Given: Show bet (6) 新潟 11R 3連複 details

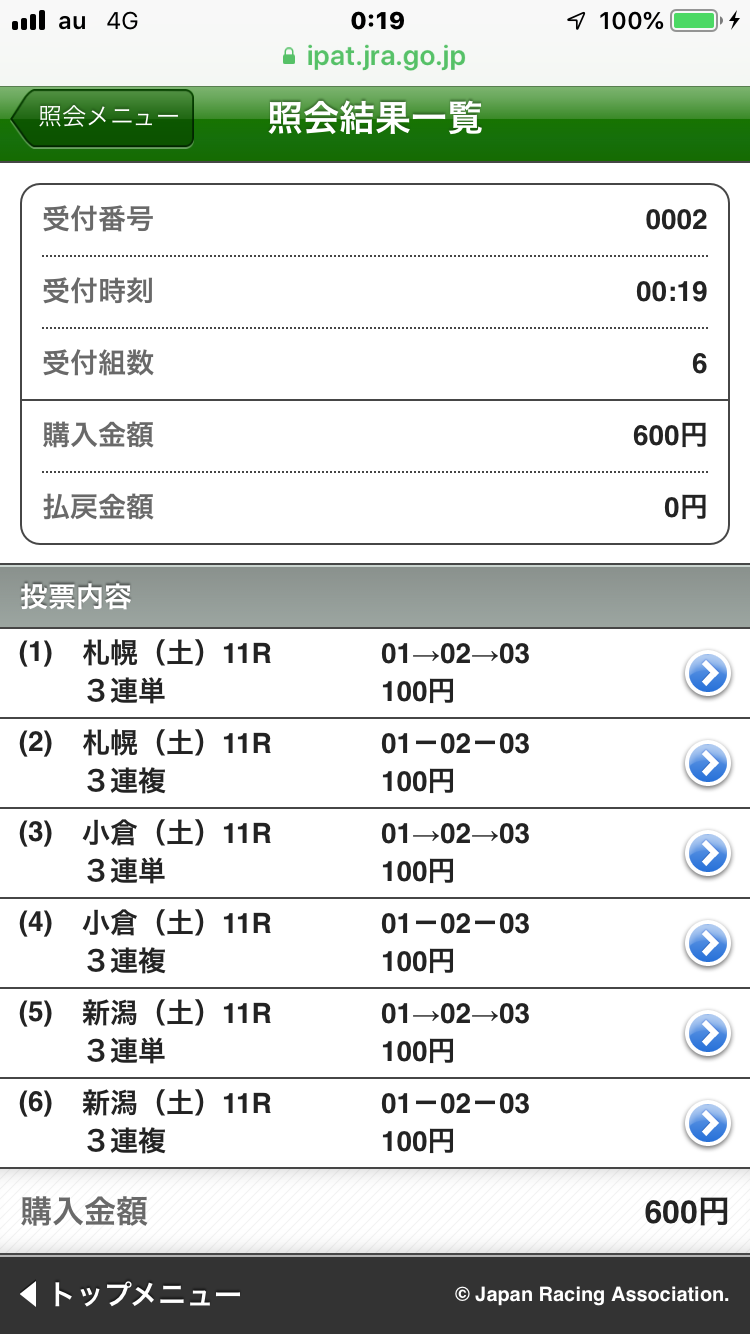Looking at the screenshot, I should tap(707, 1124).
